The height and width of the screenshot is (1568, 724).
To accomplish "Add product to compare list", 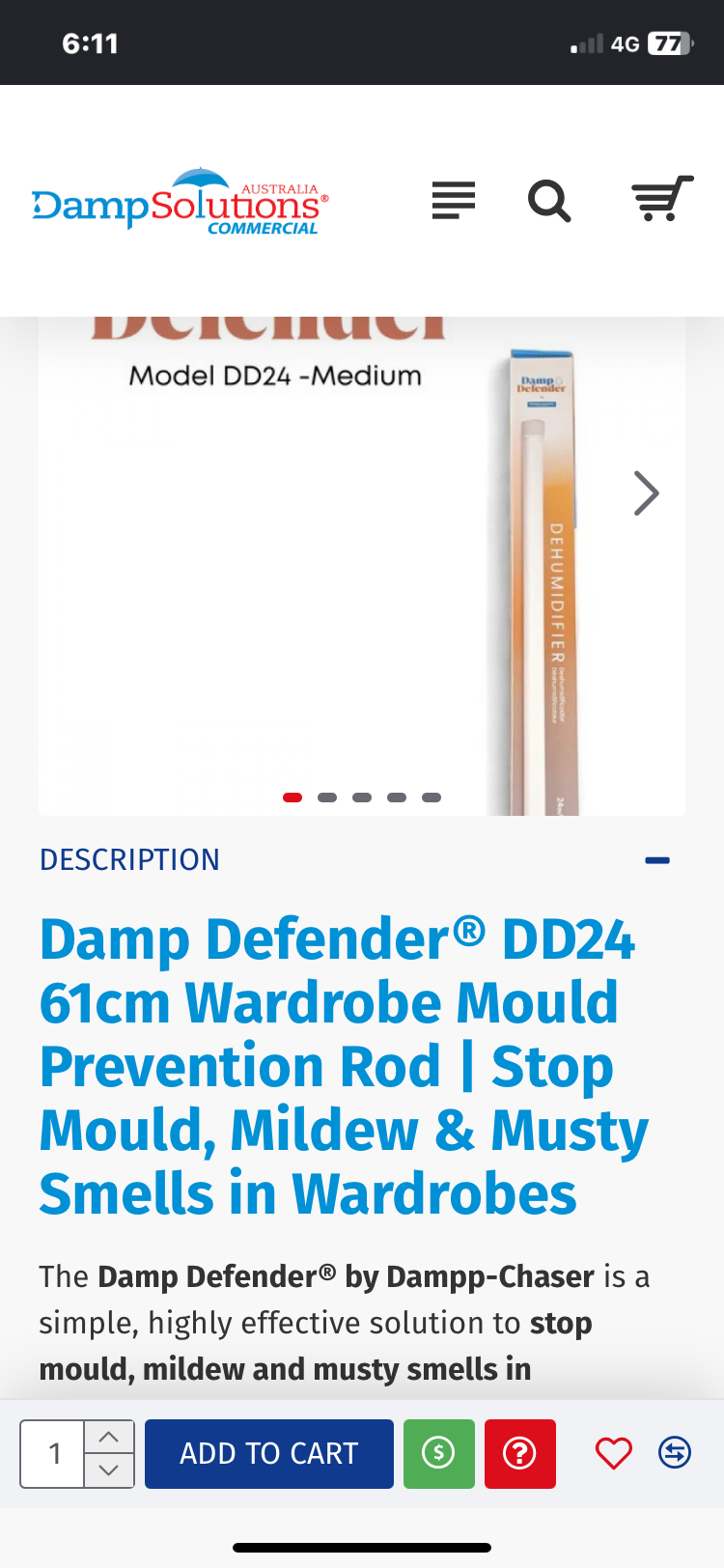I will 675,1452.
